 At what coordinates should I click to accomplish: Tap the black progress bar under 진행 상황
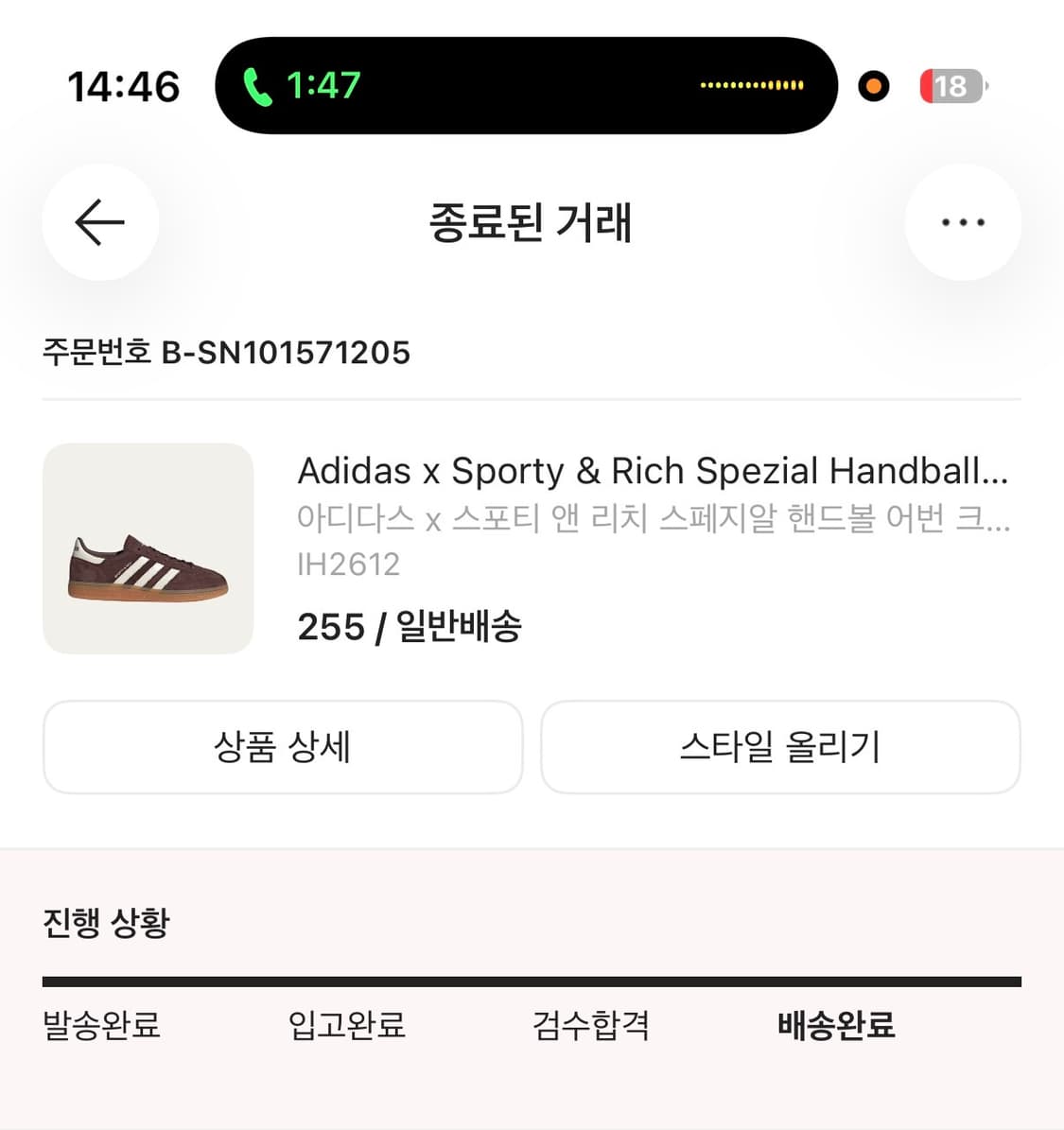coord(532,982)
